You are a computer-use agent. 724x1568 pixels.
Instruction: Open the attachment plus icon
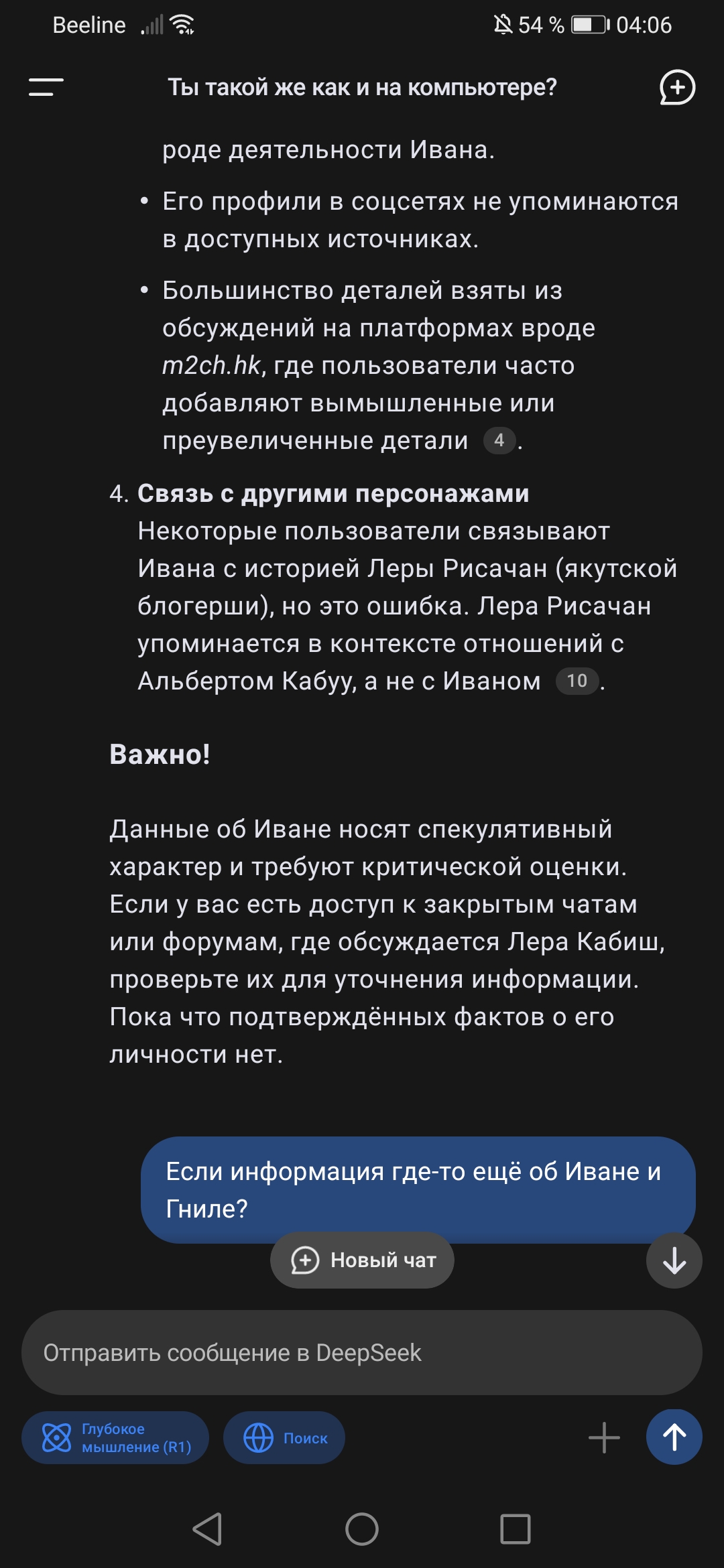(x=604, y=1437)
